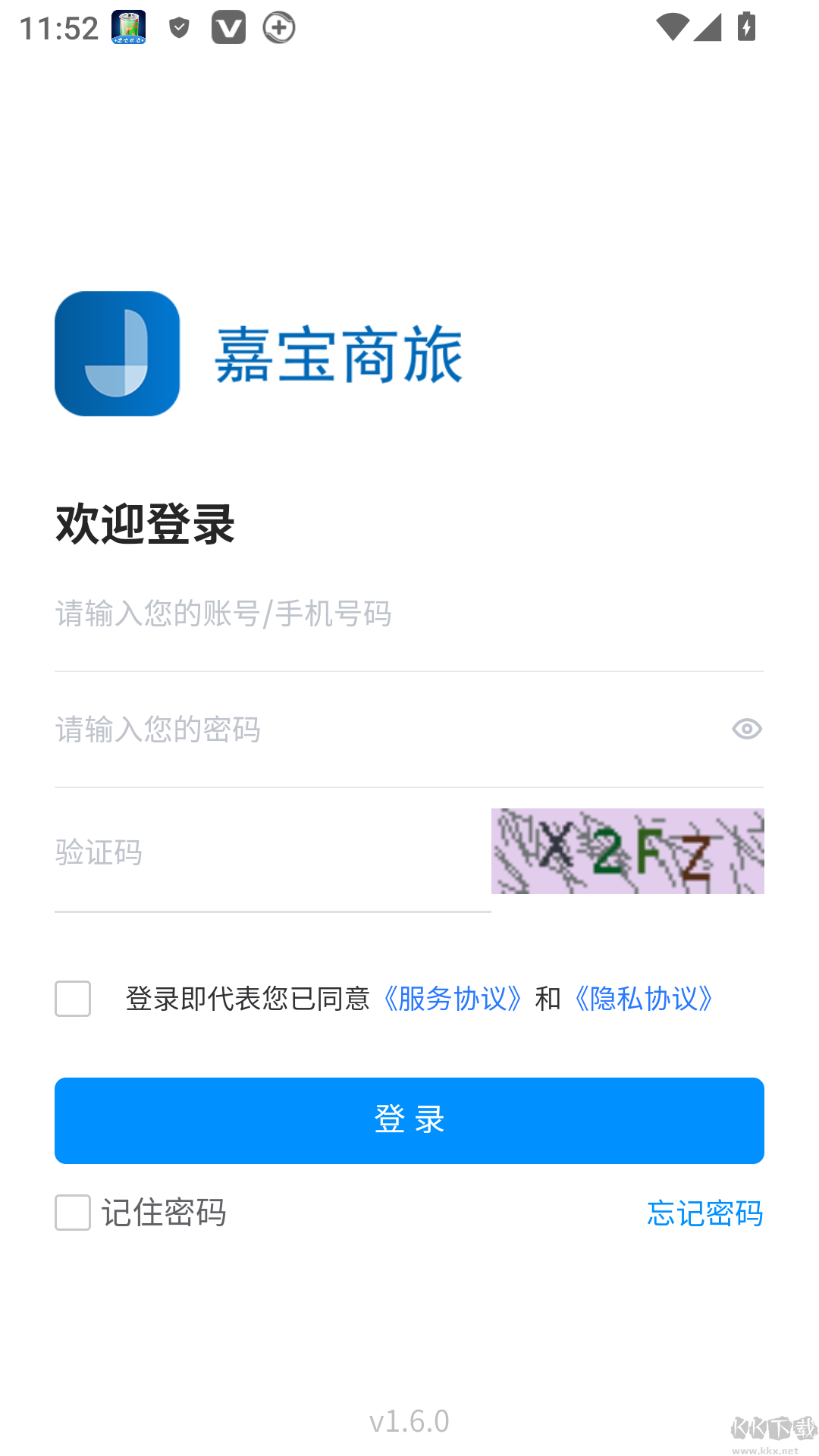Tap the X2FZ captcha image to refresh
Image resolution: width=819 pixels, height=1456 pixels.
click(628, 851)
